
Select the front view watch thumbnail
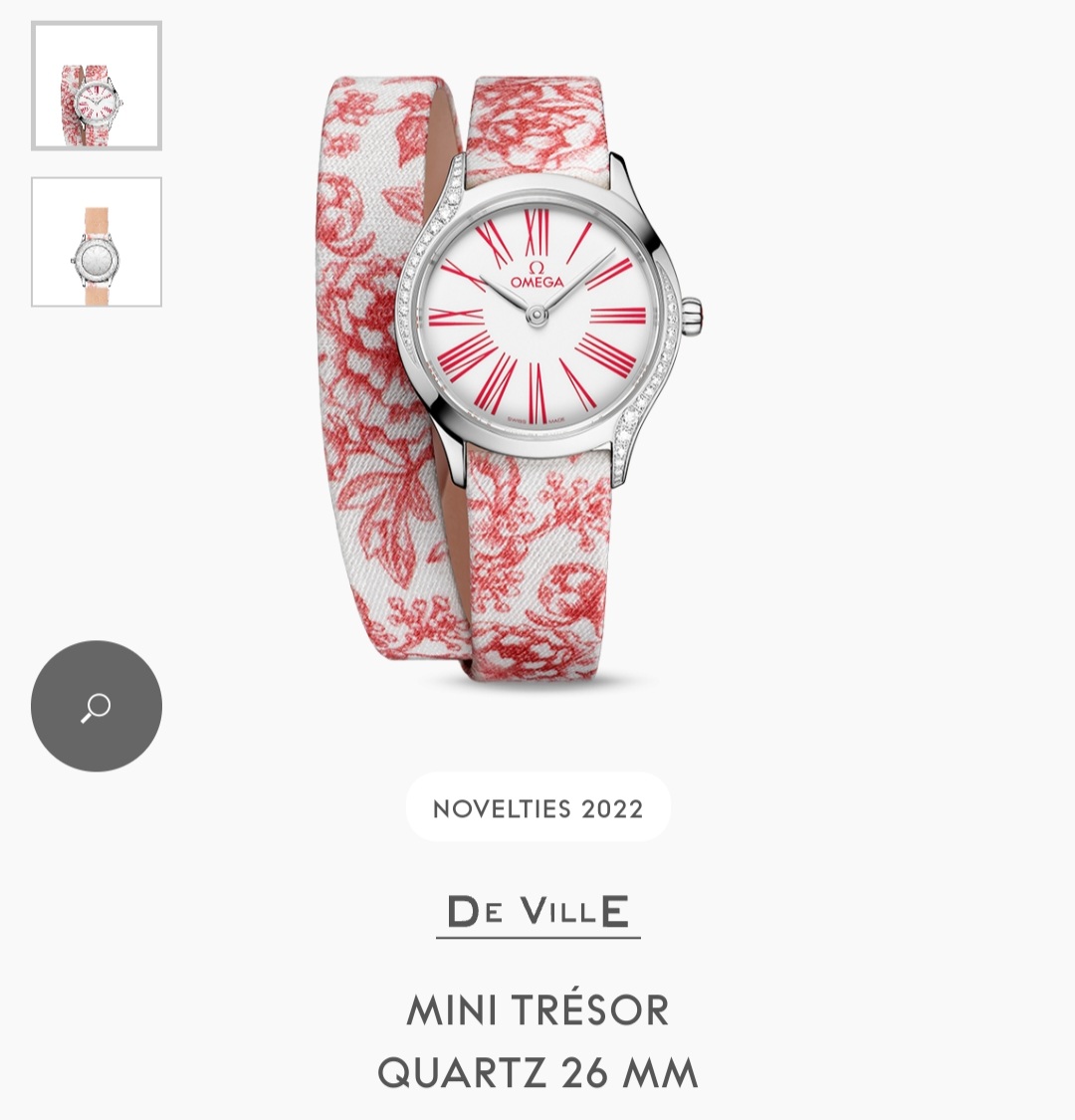tap(97, 86)
